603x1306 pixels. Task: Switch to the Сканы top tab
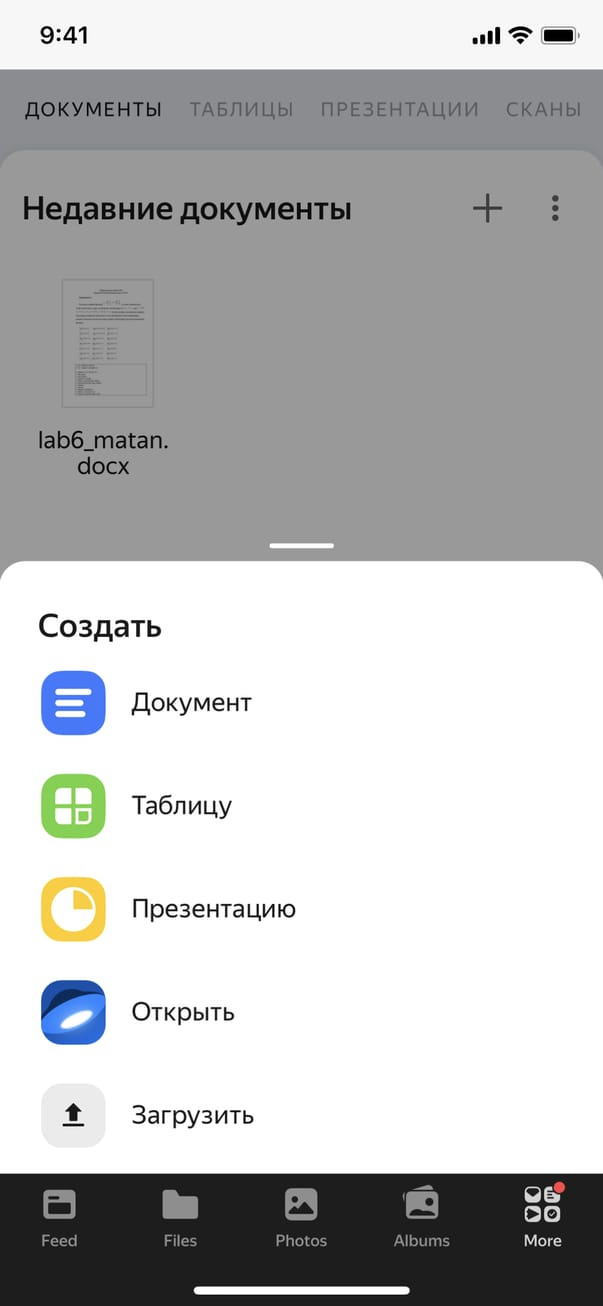click(543, 109)
